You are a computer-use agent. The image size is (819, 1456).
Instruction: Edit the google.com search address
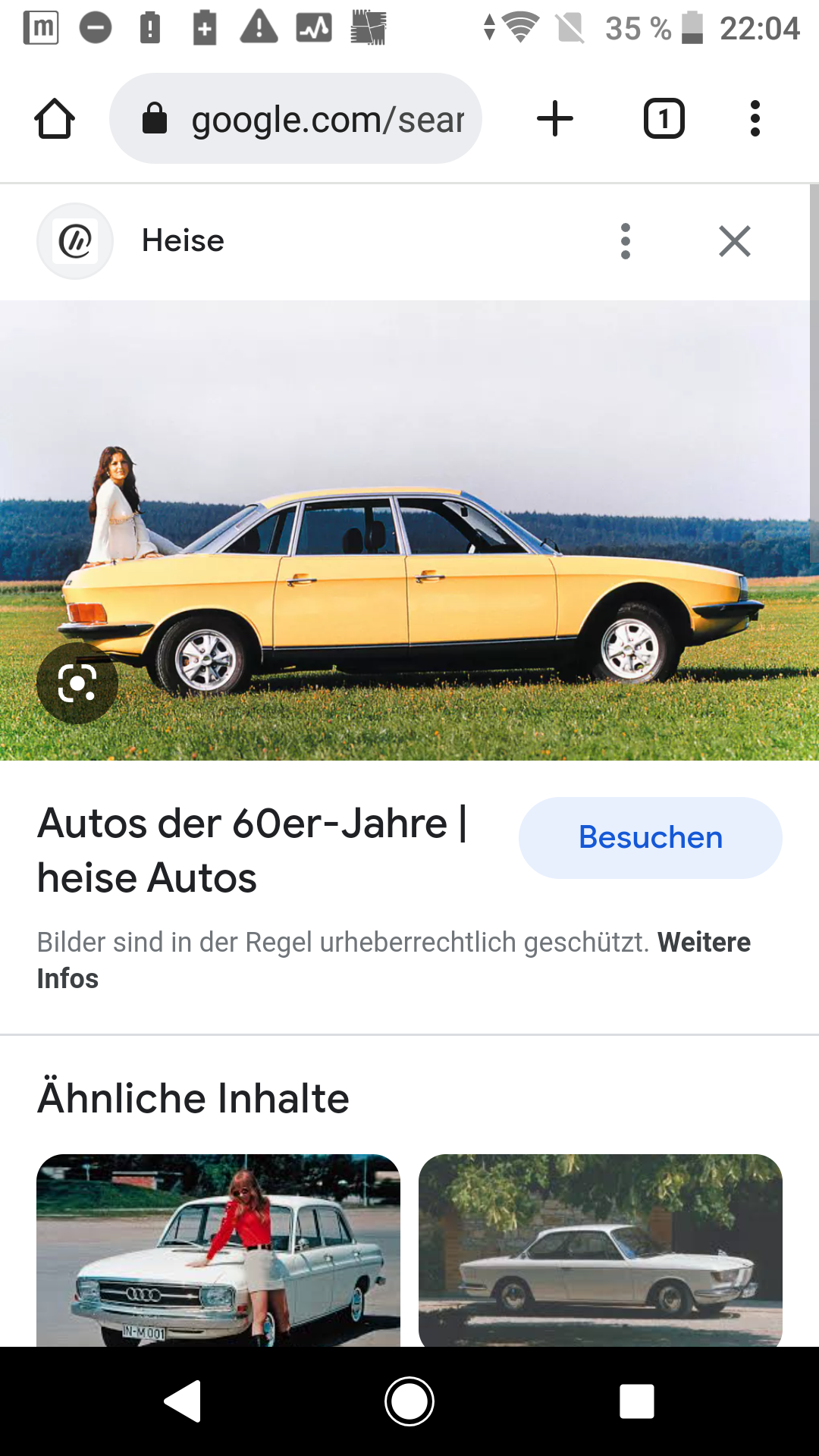pyautogui.click(x=326, y=118)
